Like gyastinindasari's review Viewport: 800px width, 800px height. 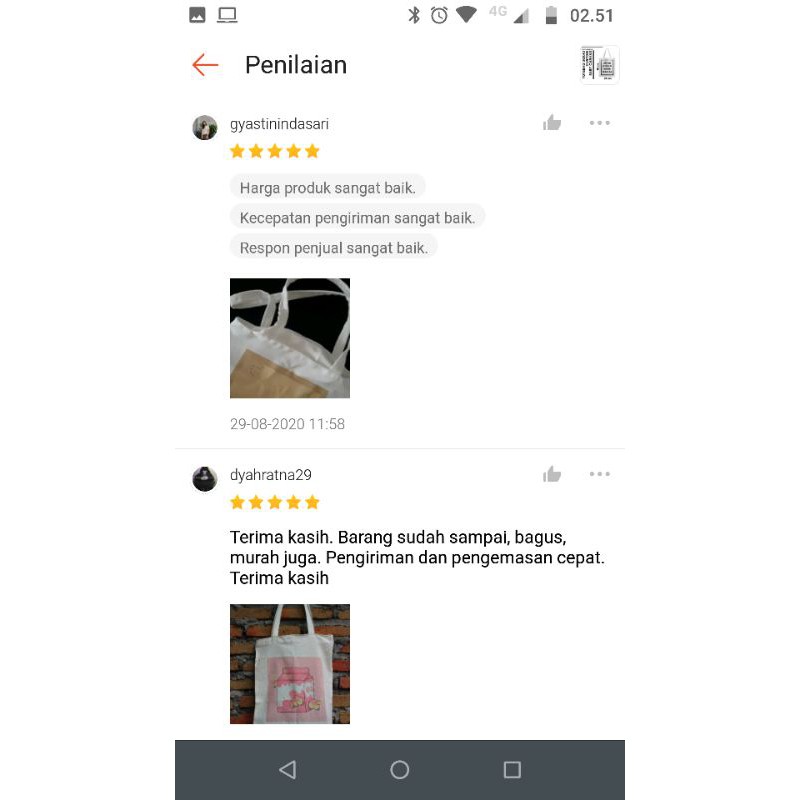(552, 123)
